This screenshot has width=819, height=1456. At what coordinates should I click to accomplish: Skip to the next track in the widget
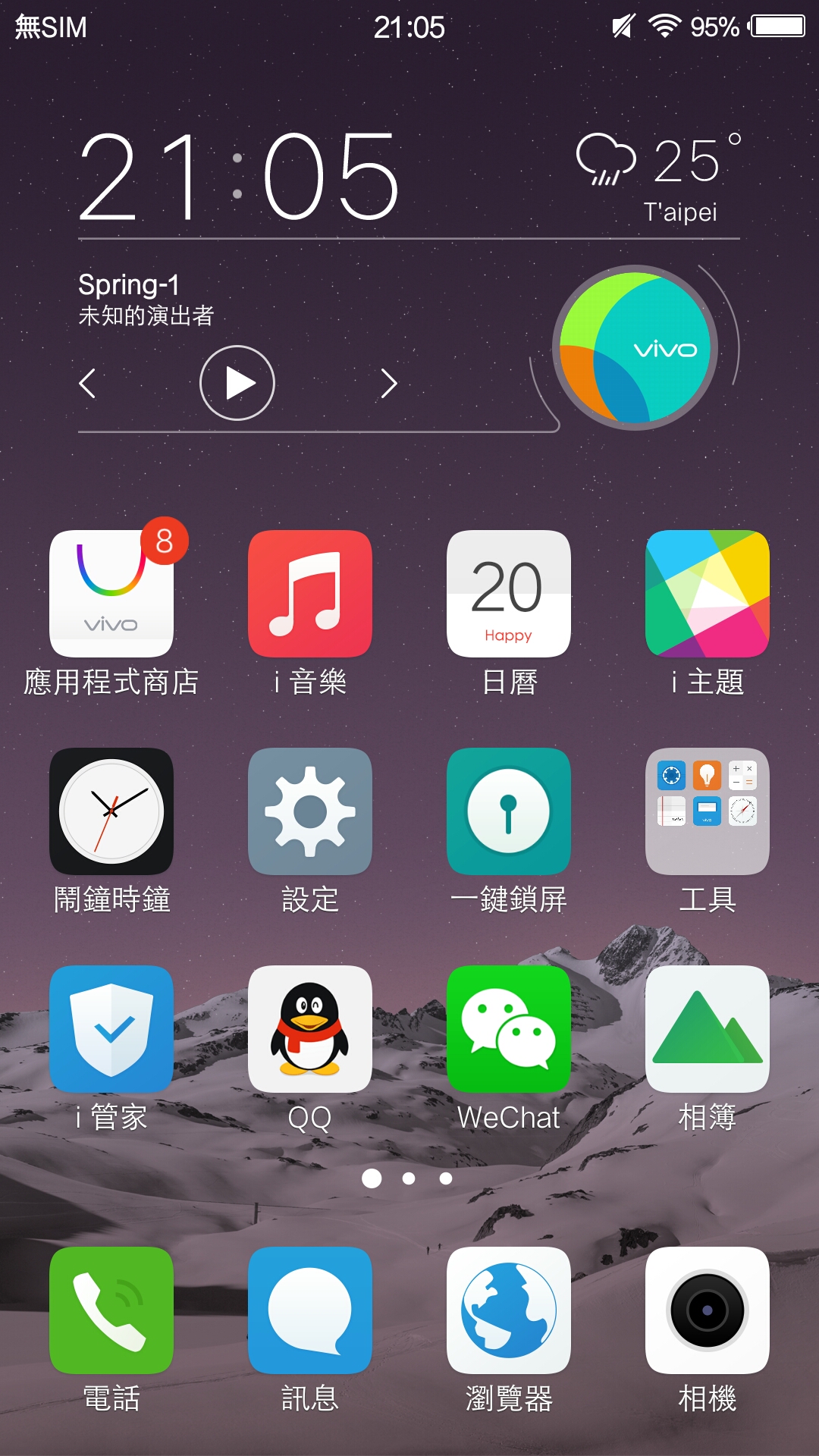click(x=389, y=383)
